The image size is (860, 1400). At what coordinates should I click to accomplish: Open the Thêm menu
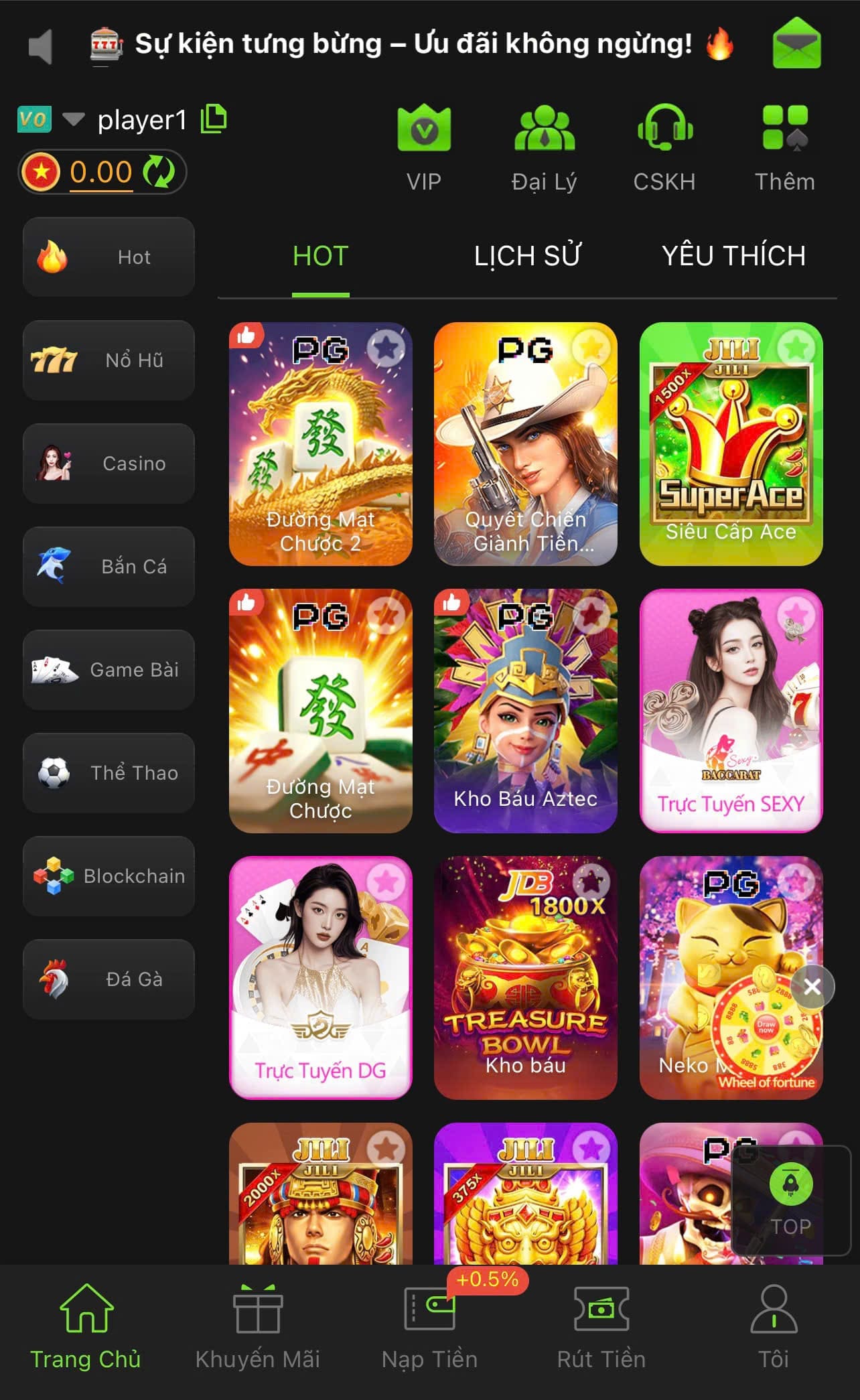pos(784,147)
